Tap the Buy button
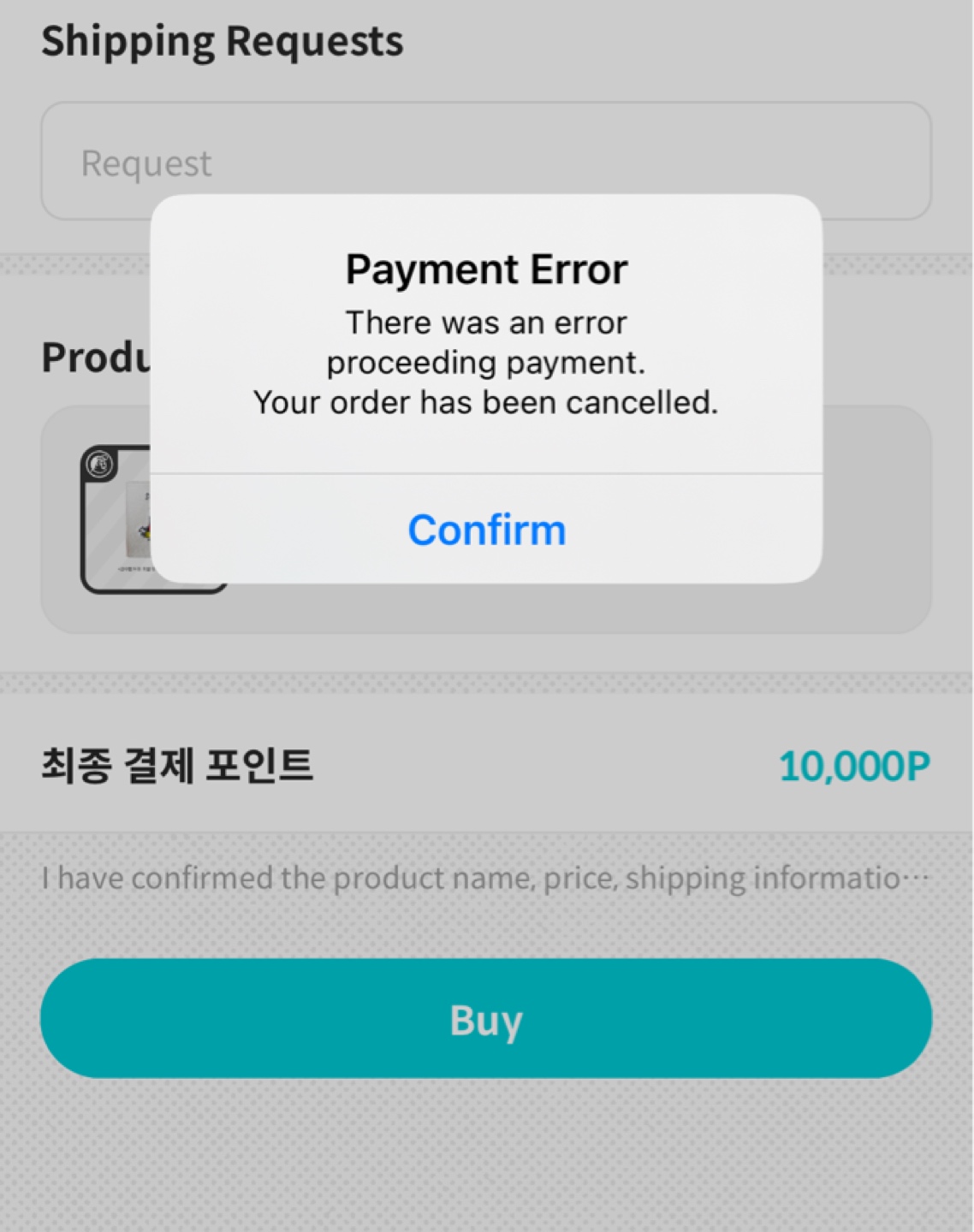This screenshot has width=974, height=1232. 486,1018
